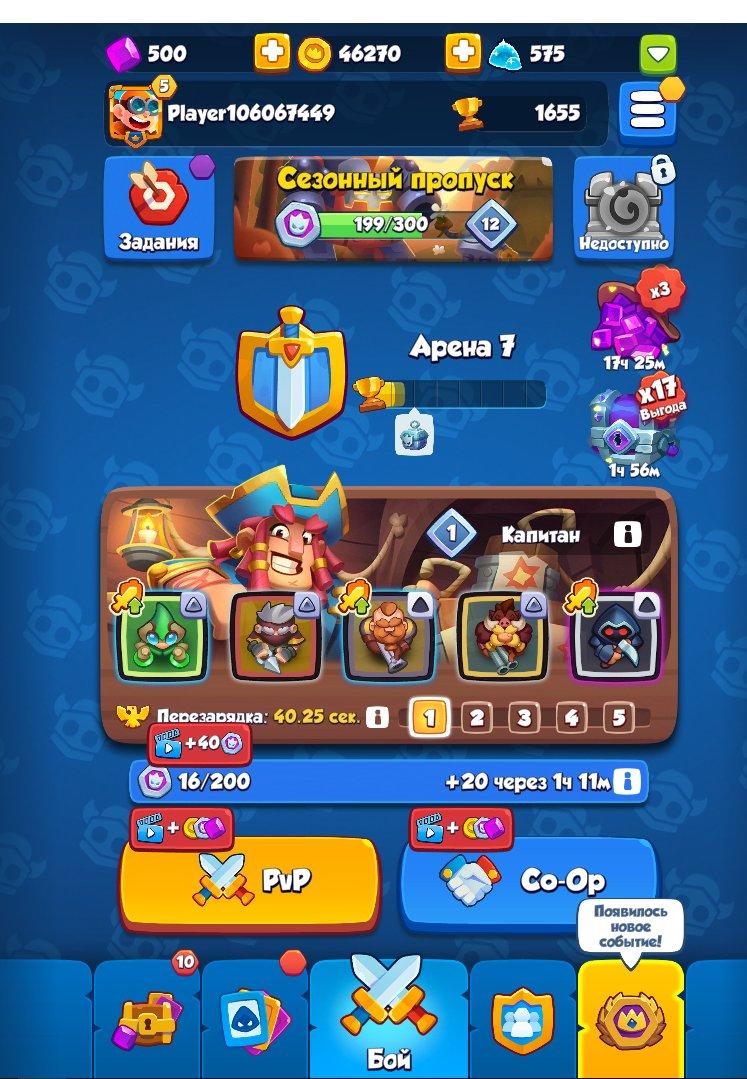Screen dimensions: 747x1079
Task: Open Player106067449 profile avatar
Action: click(134, 112)
